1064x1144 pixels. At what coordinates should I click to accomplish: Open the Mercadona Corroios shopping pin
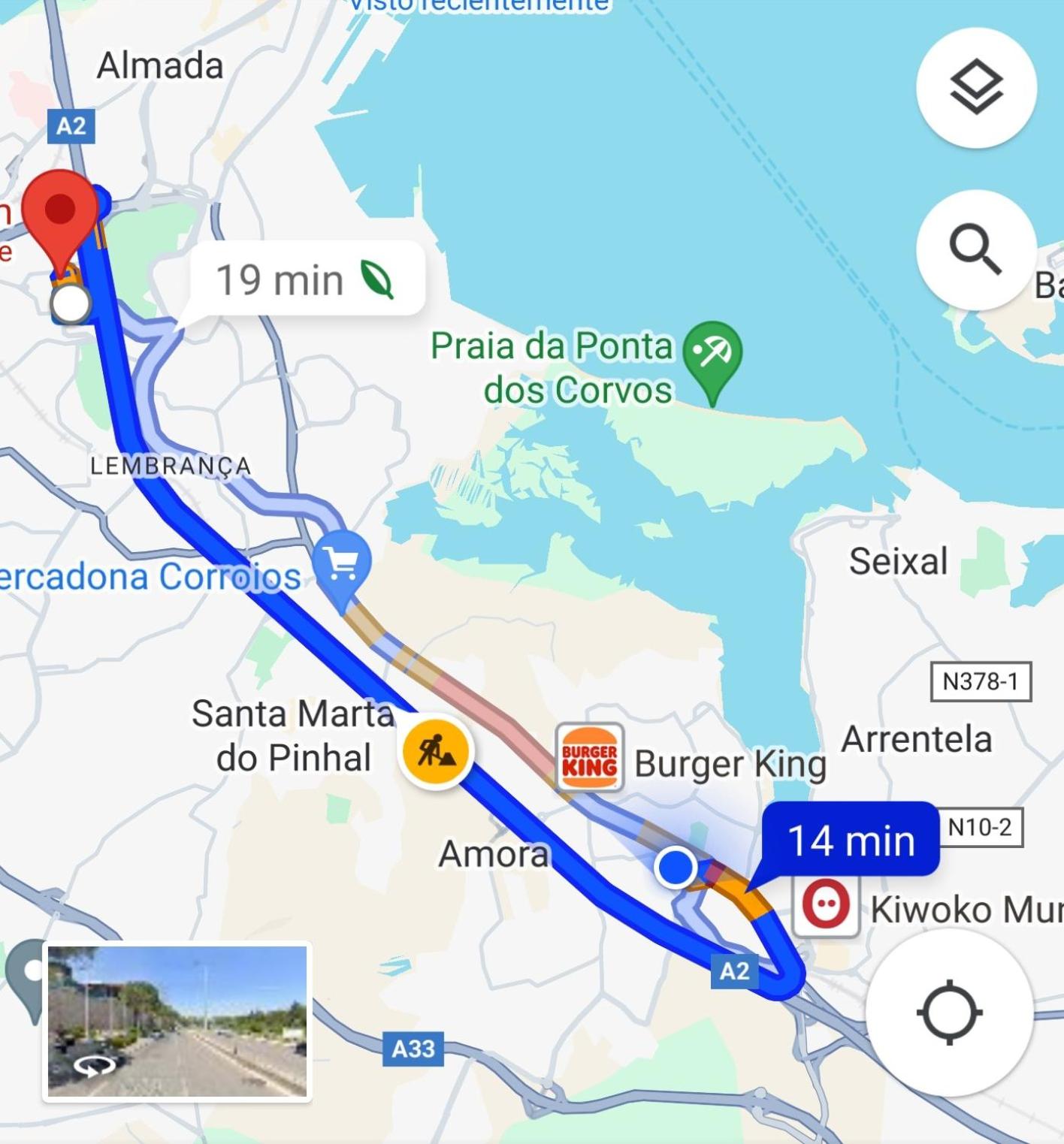pos(343,563)
